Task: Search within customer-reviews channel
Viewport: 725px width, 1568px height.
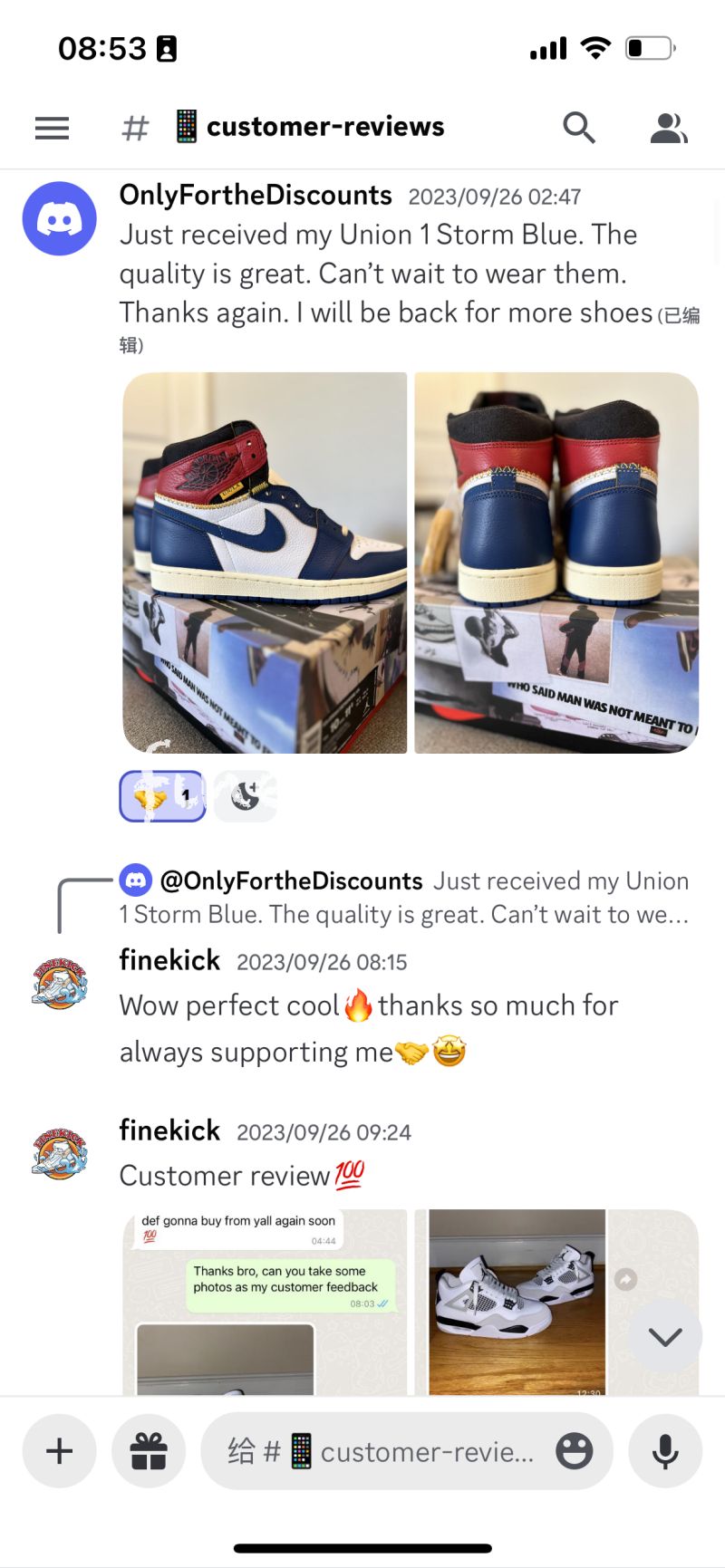Action: pos(578,128)
